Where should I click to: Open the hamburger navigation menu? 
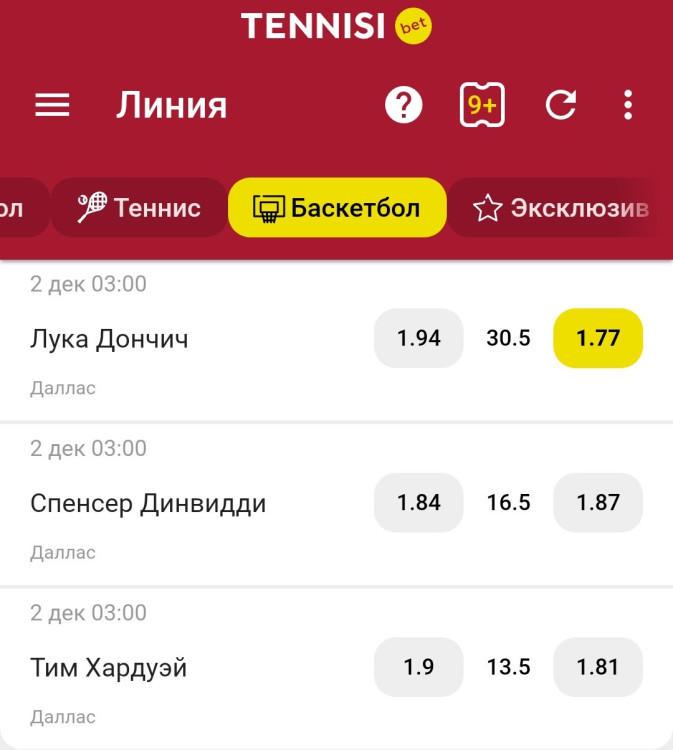pos(52,105)
